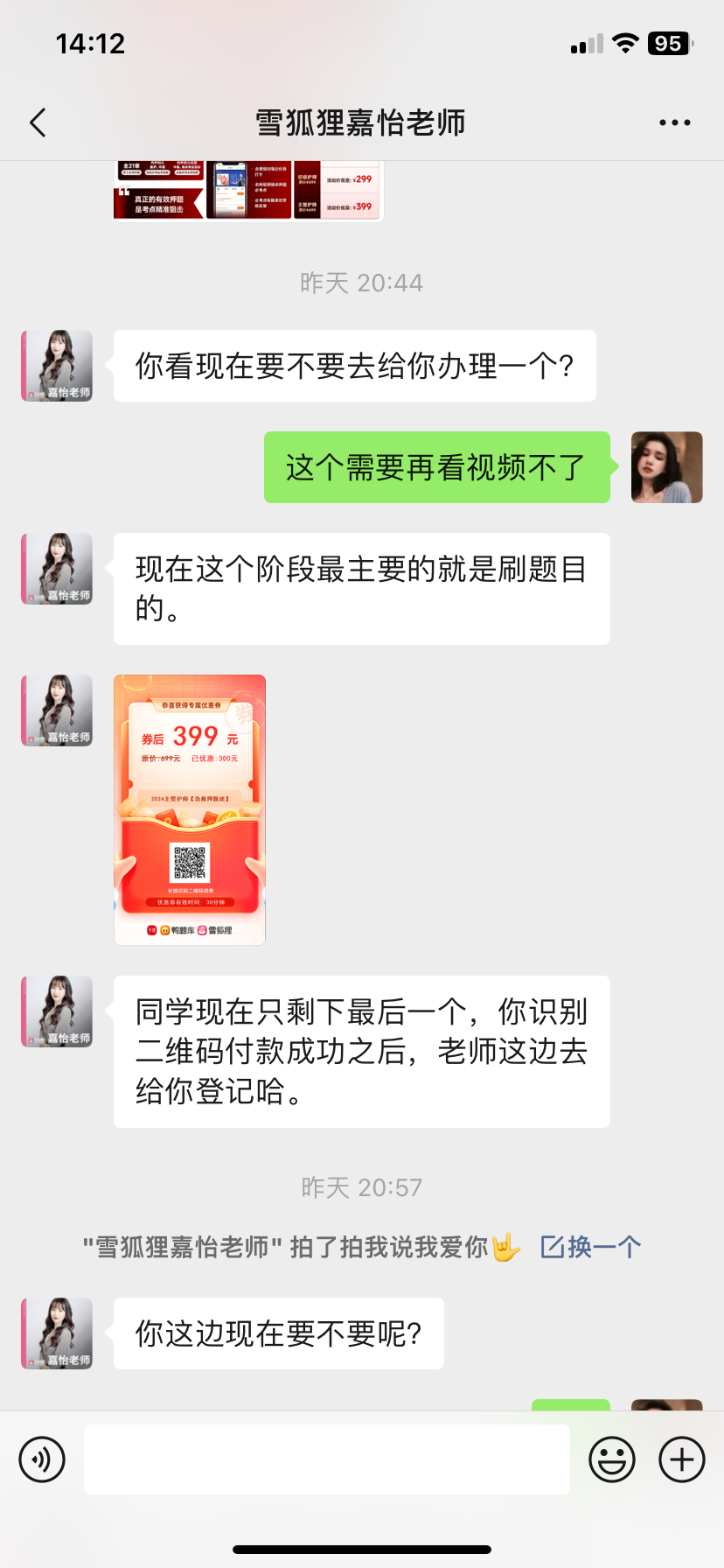Image resolution: width=724 pixels, height=1568 pixels.
Task: Tap the 换一个 link
Action: pyautogui.click(x=591, y=1247)
